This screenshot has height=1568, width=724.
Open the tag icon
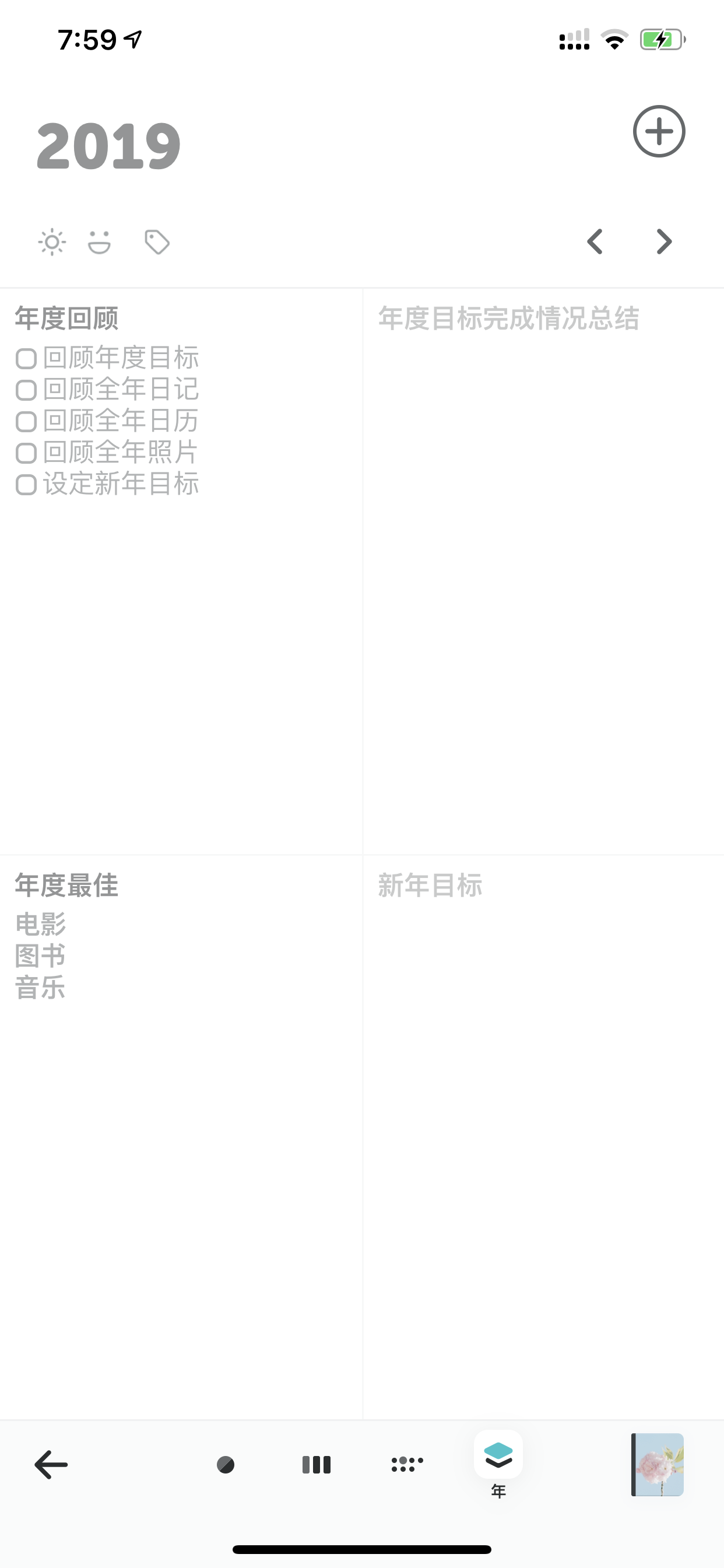click(157, 242)
